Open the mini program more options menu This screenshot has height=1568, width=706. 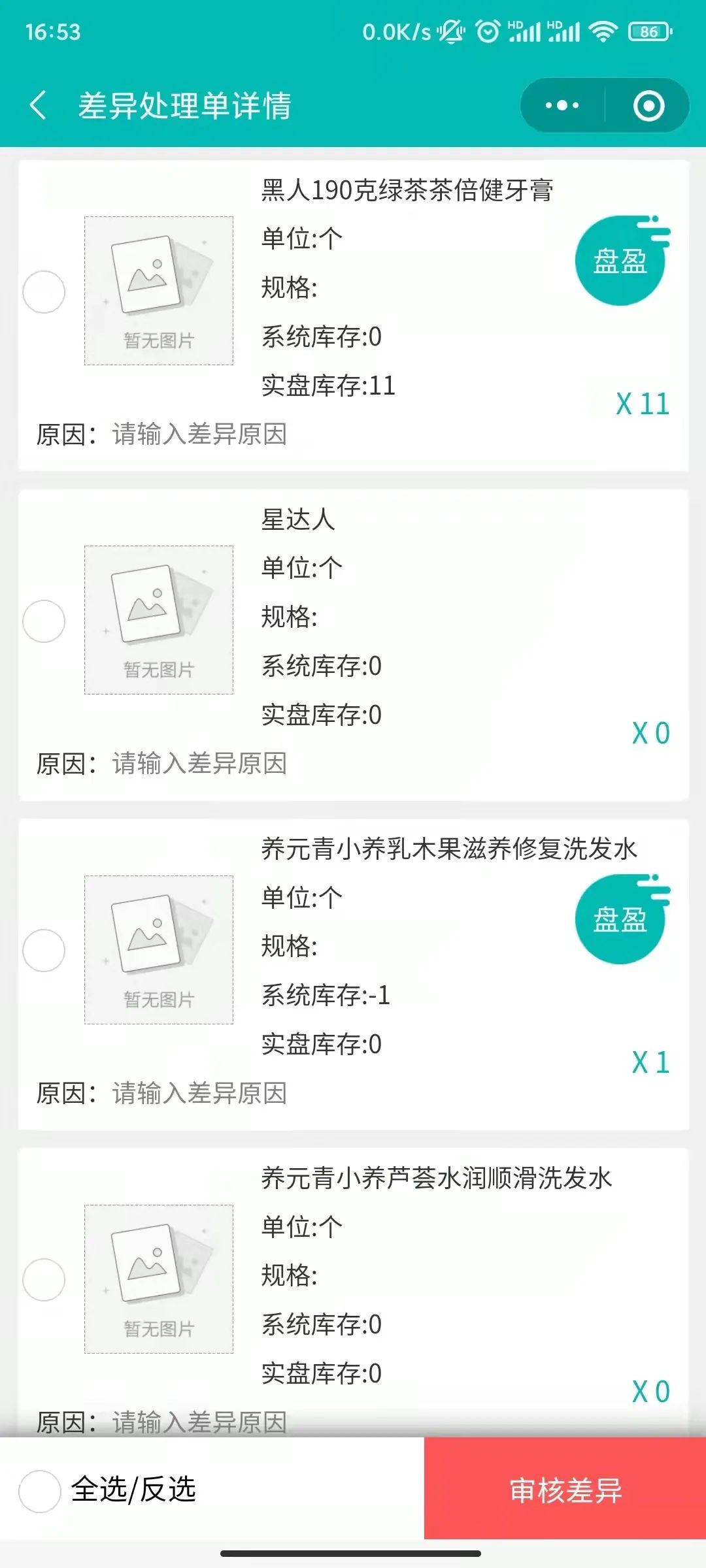click(x=562, y=105)
